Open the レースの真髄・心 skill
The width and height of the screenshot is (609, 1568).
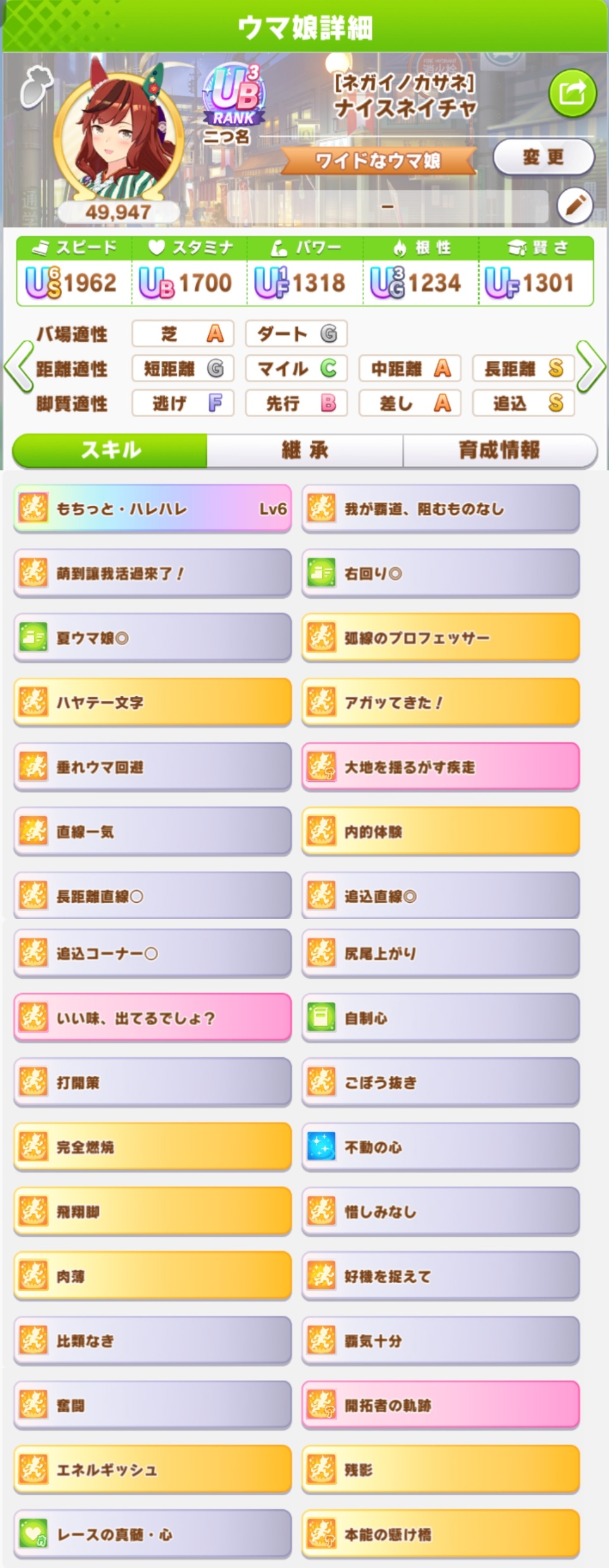pyautogui.click(x=153, y=1534)
